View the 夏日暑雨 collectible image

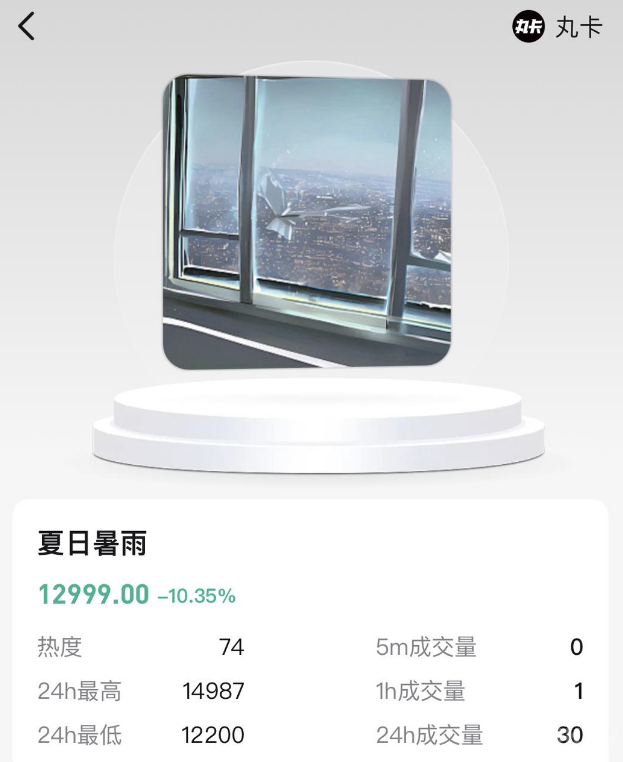(307, 223)
